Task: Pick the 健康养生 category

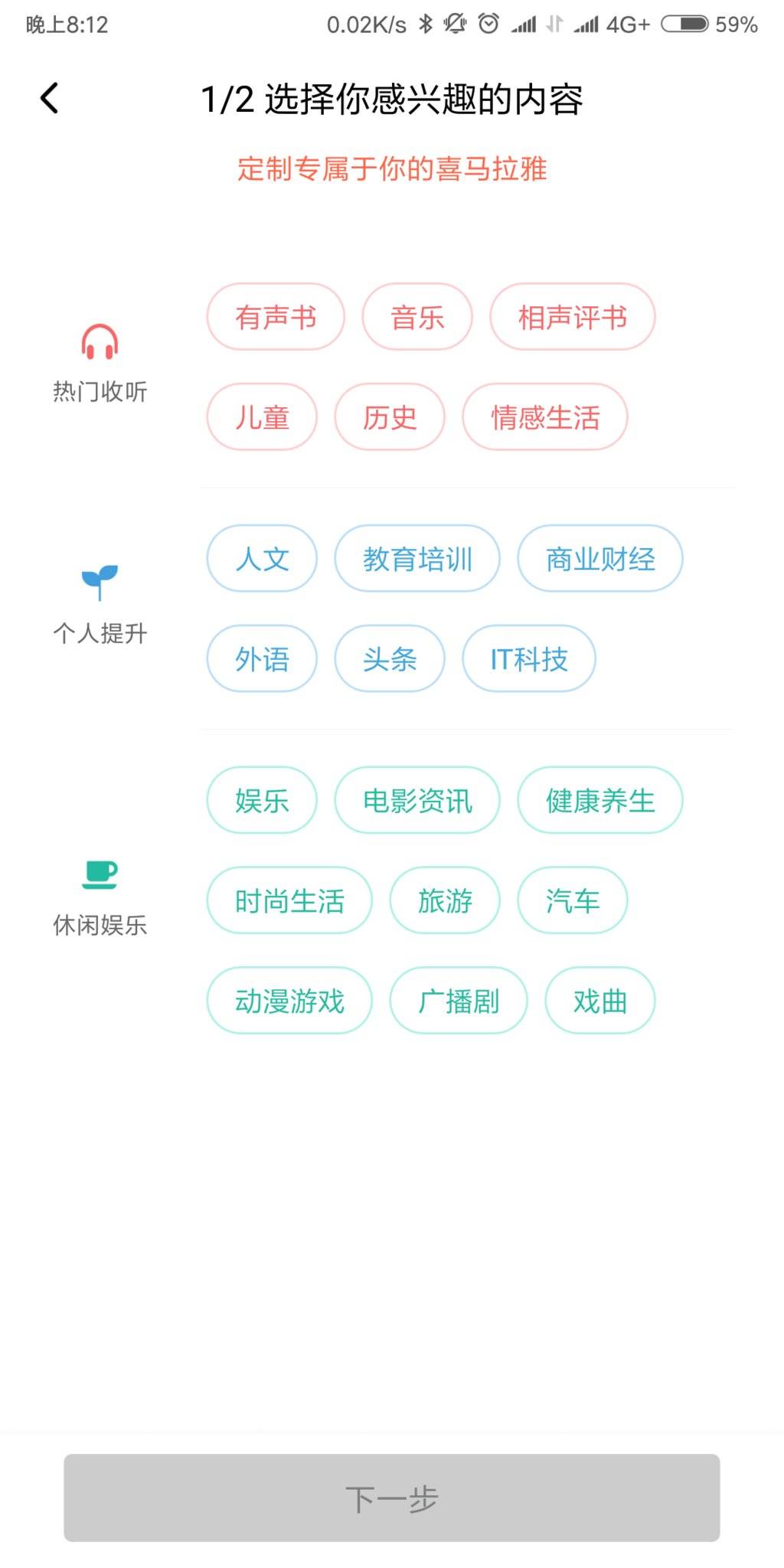Action: (600, 801)
